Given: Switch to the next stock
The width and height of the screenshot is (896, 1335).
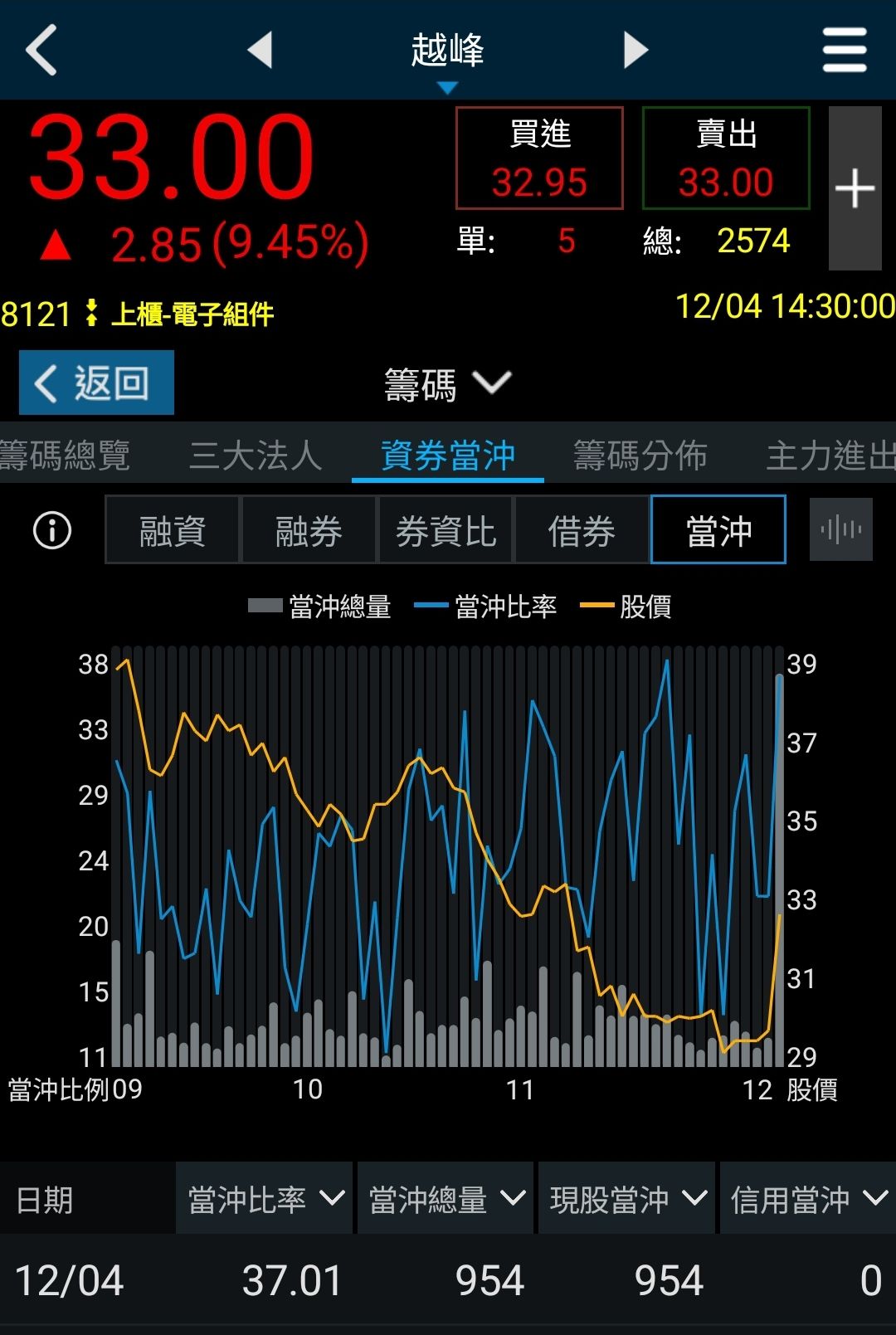Looking at the screenshot, I should click(x=635, y=50).
